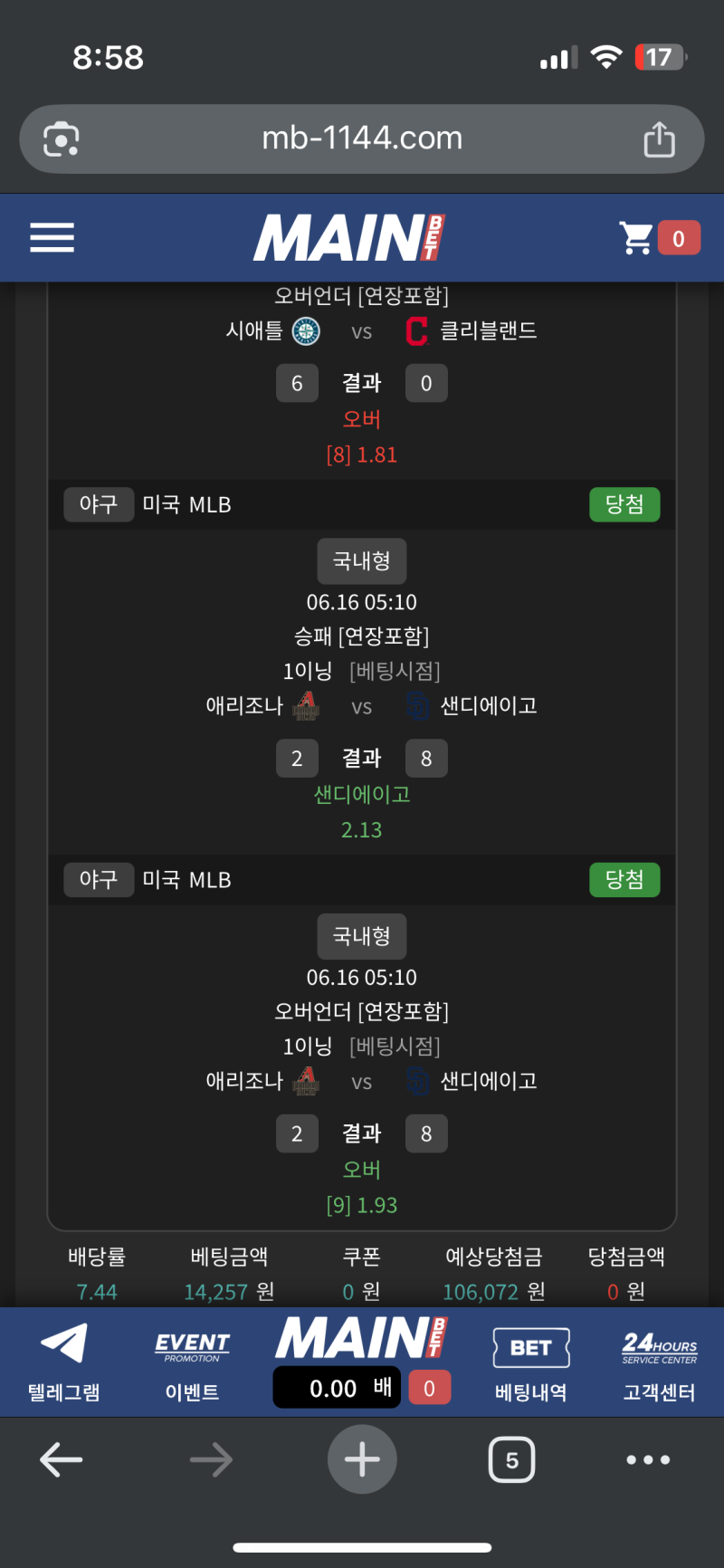Open the page tools icon in the address bar
This screenshot has width=724, height=1568.
tap(62, 139)
